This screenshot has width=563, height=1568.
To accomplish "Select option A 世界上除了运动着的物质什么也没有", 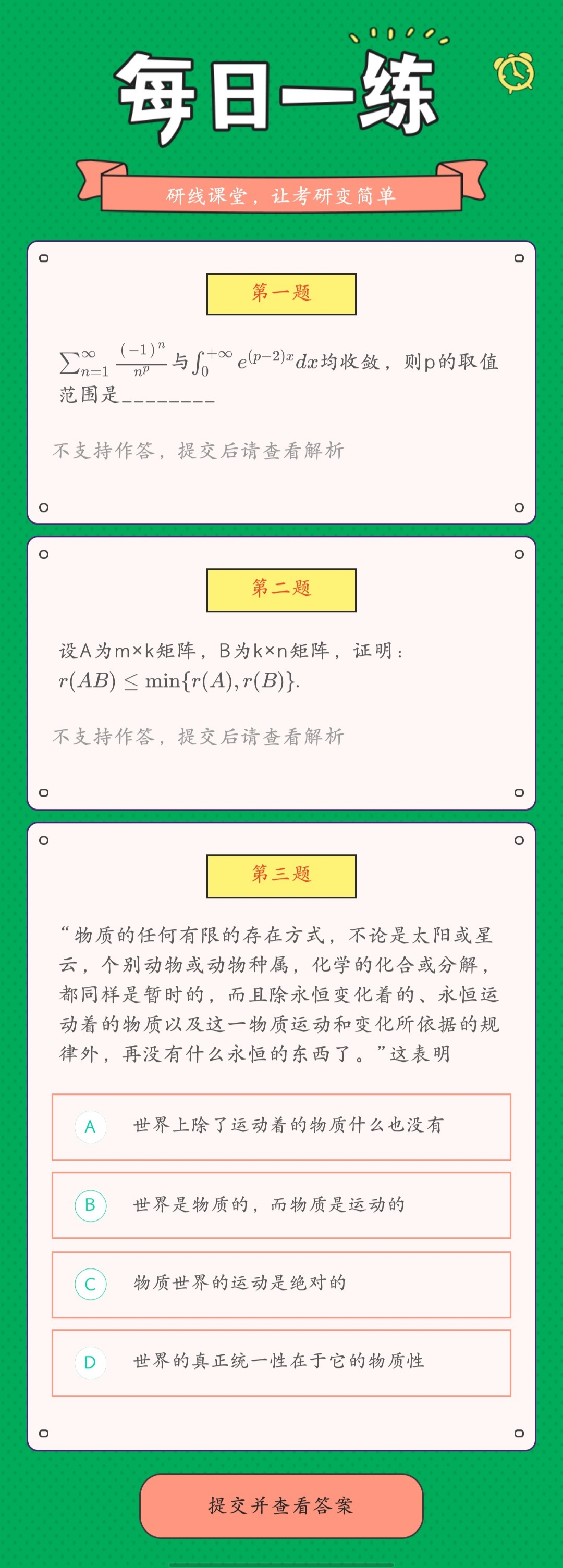I will tap(281, 1127).
